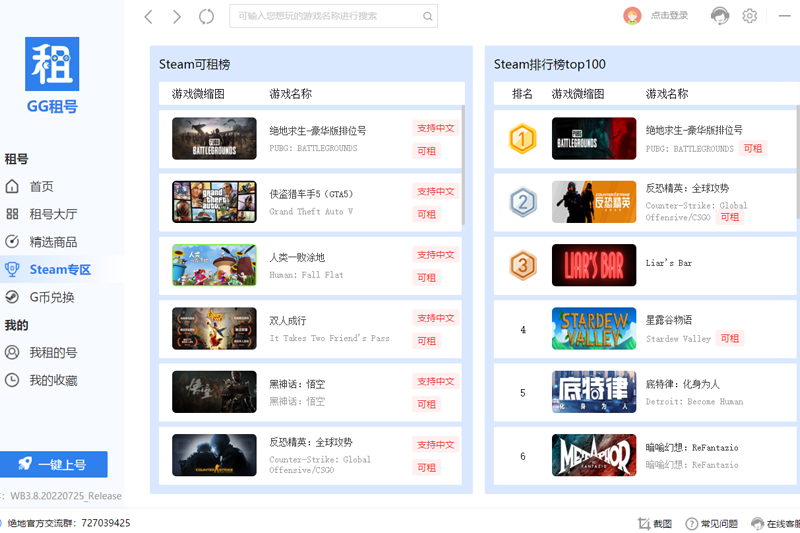Image resolution: width=800 pixels, height=533 pixels.
Task: Open Liar's Bar in the top100 list
Action: tap(669, 264)
